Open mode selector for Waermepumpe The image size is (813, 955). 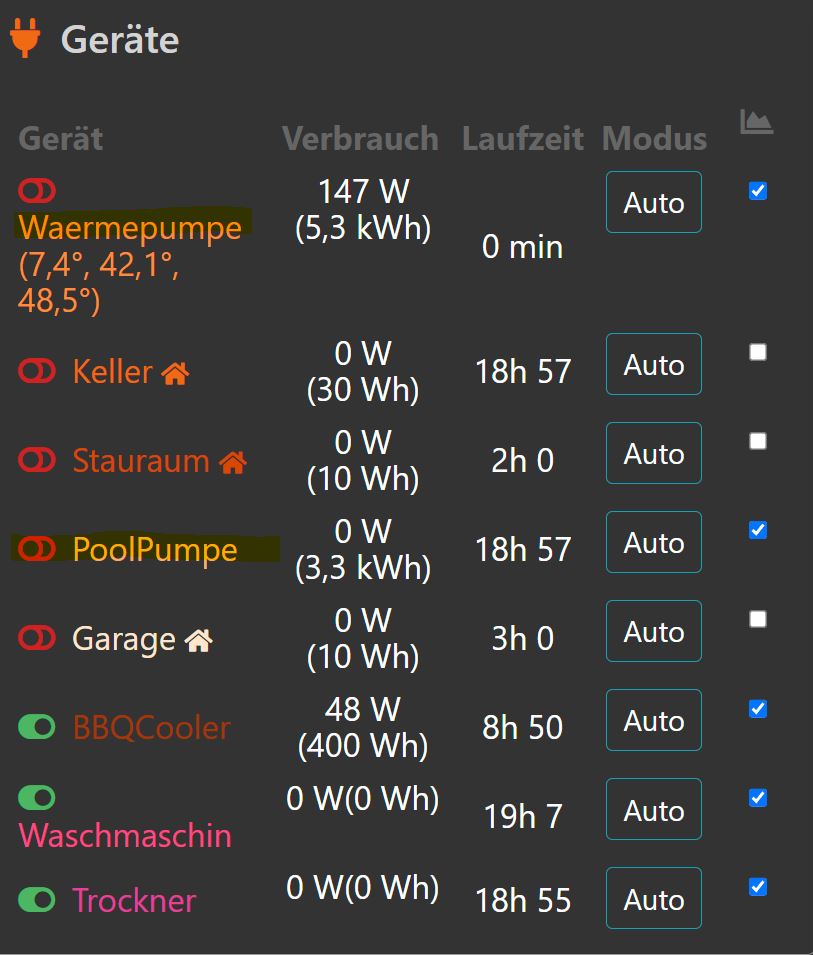click(x=653, y=202)
